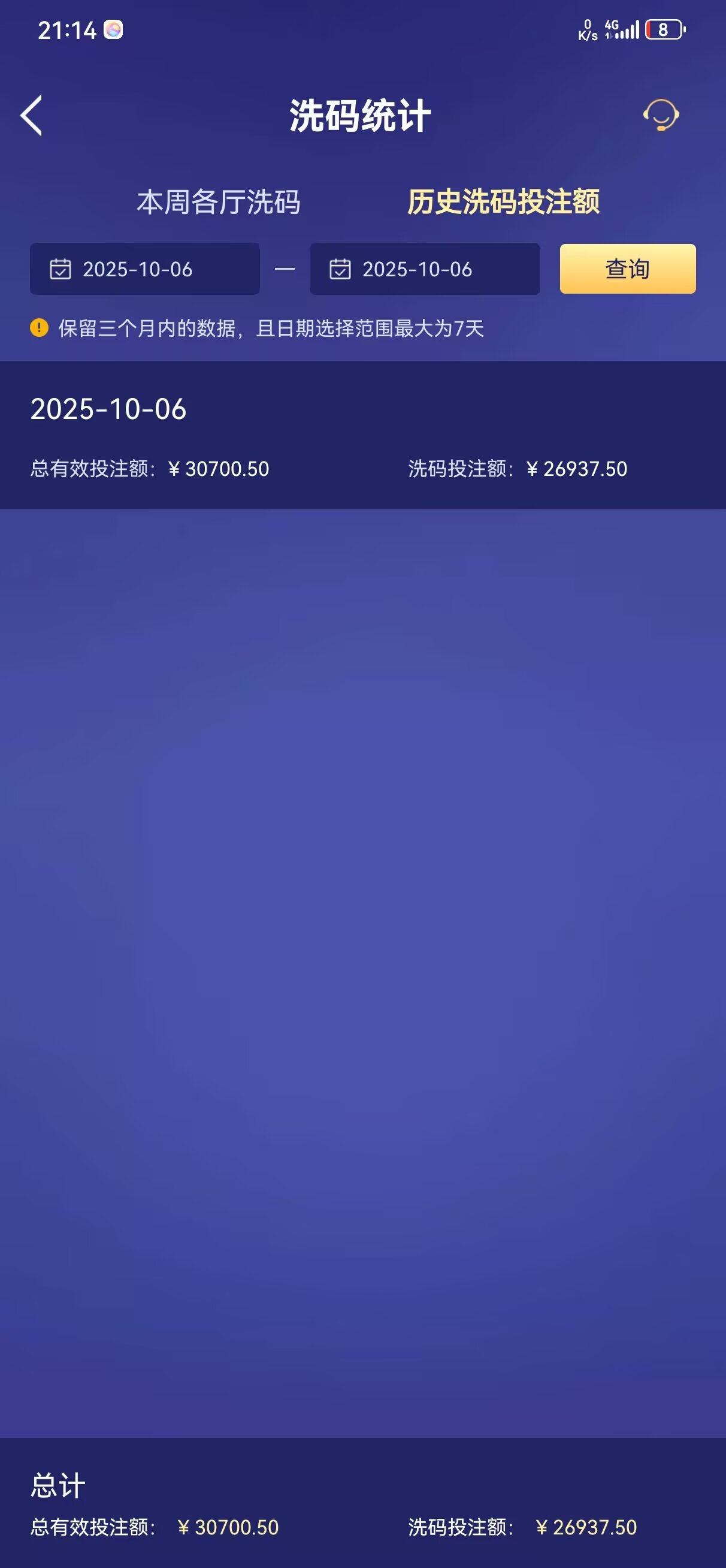Open the start date picker
The width and height of the screenshot is (726, 1568).
[x=145, y=269]
